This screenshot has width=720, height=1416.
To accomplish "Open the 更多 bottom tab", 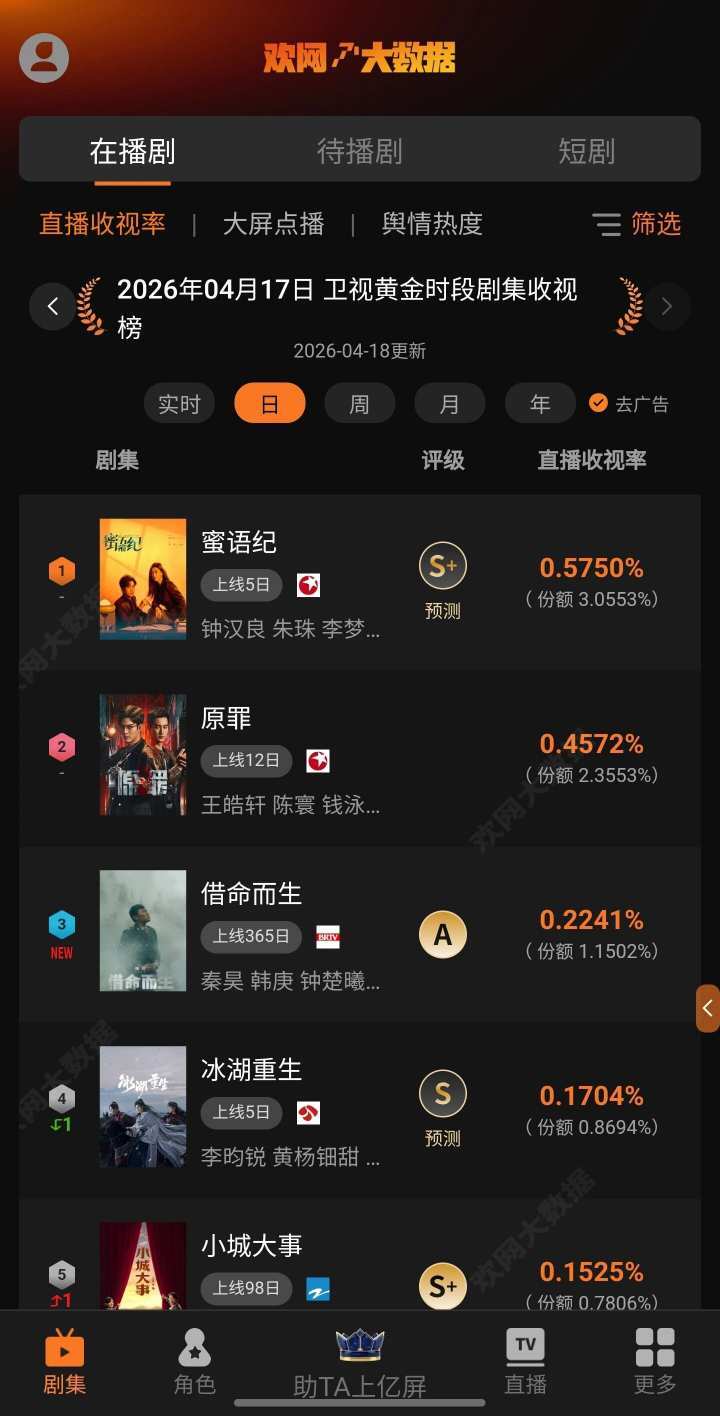I will (x=655, y=1361).
